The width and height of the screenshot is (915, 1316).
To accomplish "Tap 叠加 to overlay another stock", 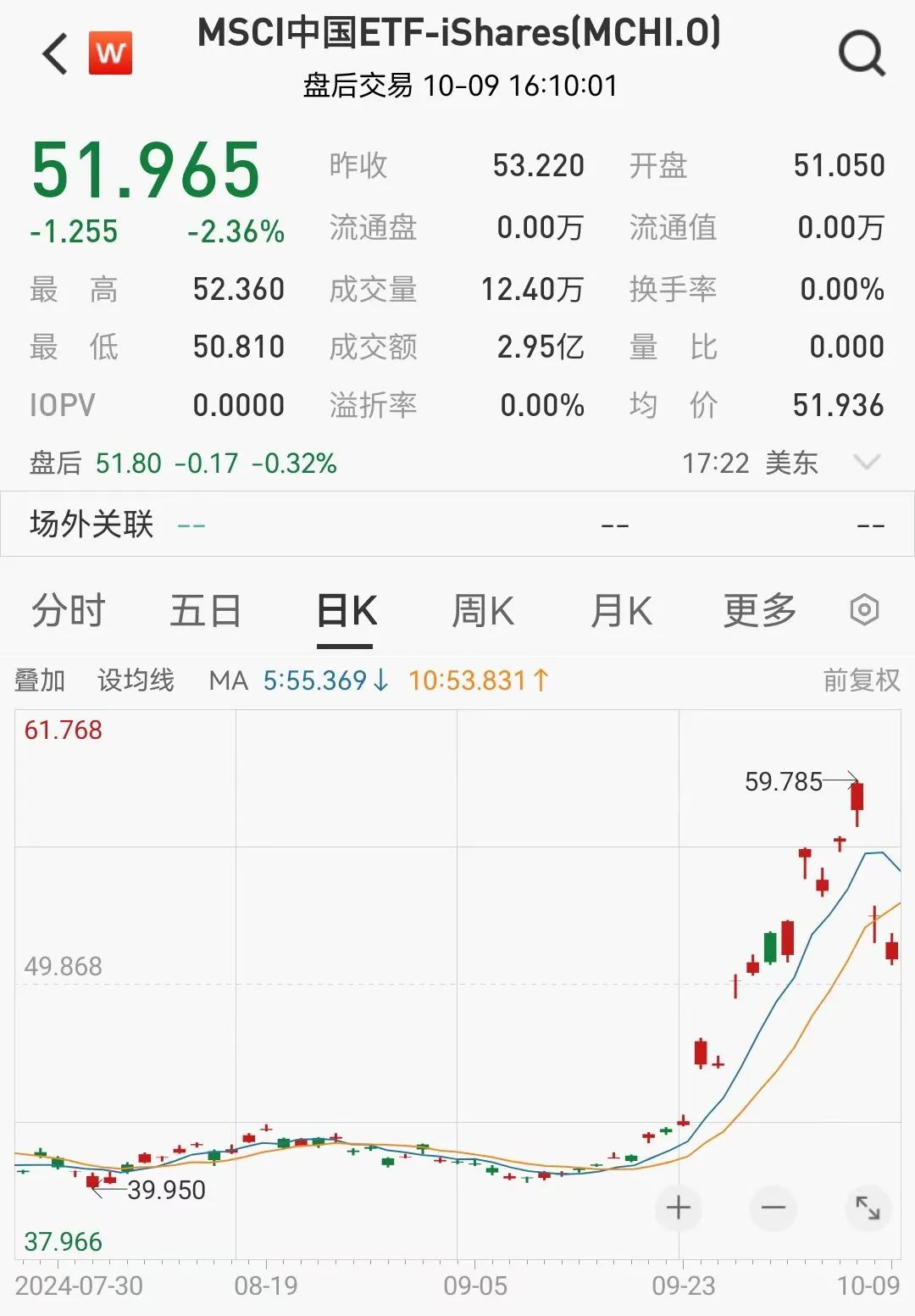I will (40, 680).
